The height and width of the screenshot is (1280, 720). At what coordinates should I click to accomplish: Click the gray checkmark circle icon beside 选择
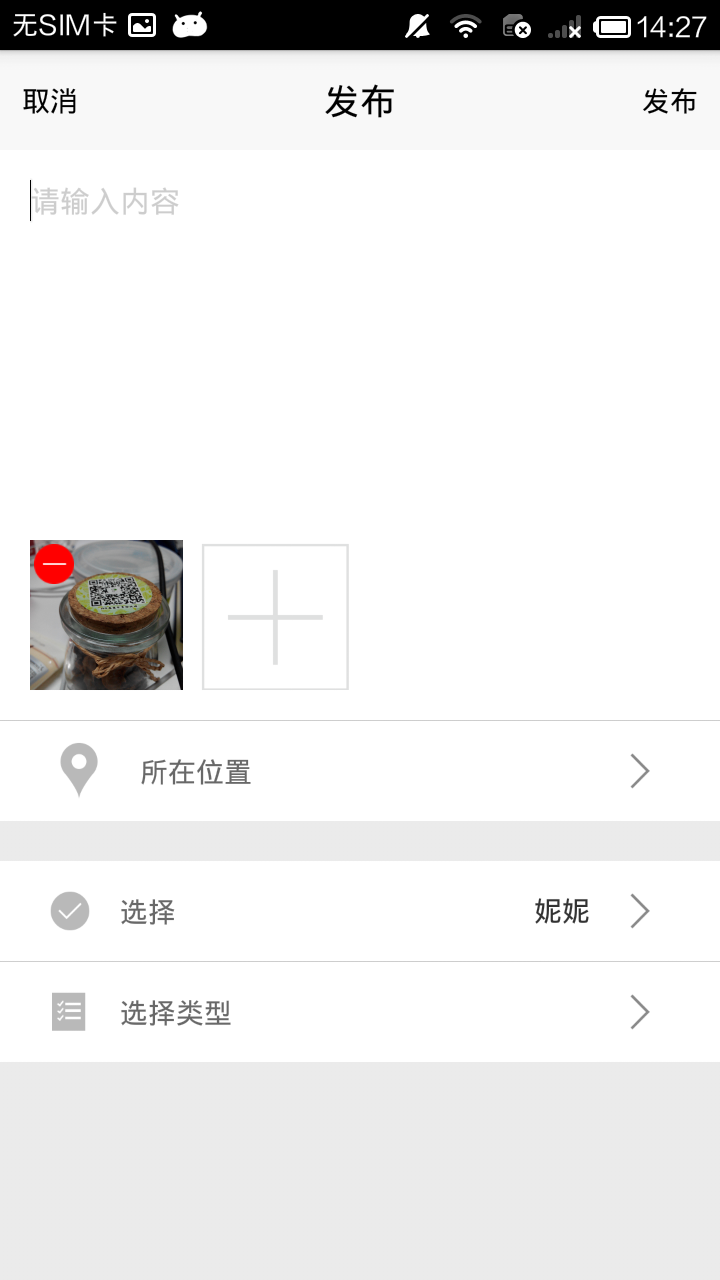[x=68, y=911]
